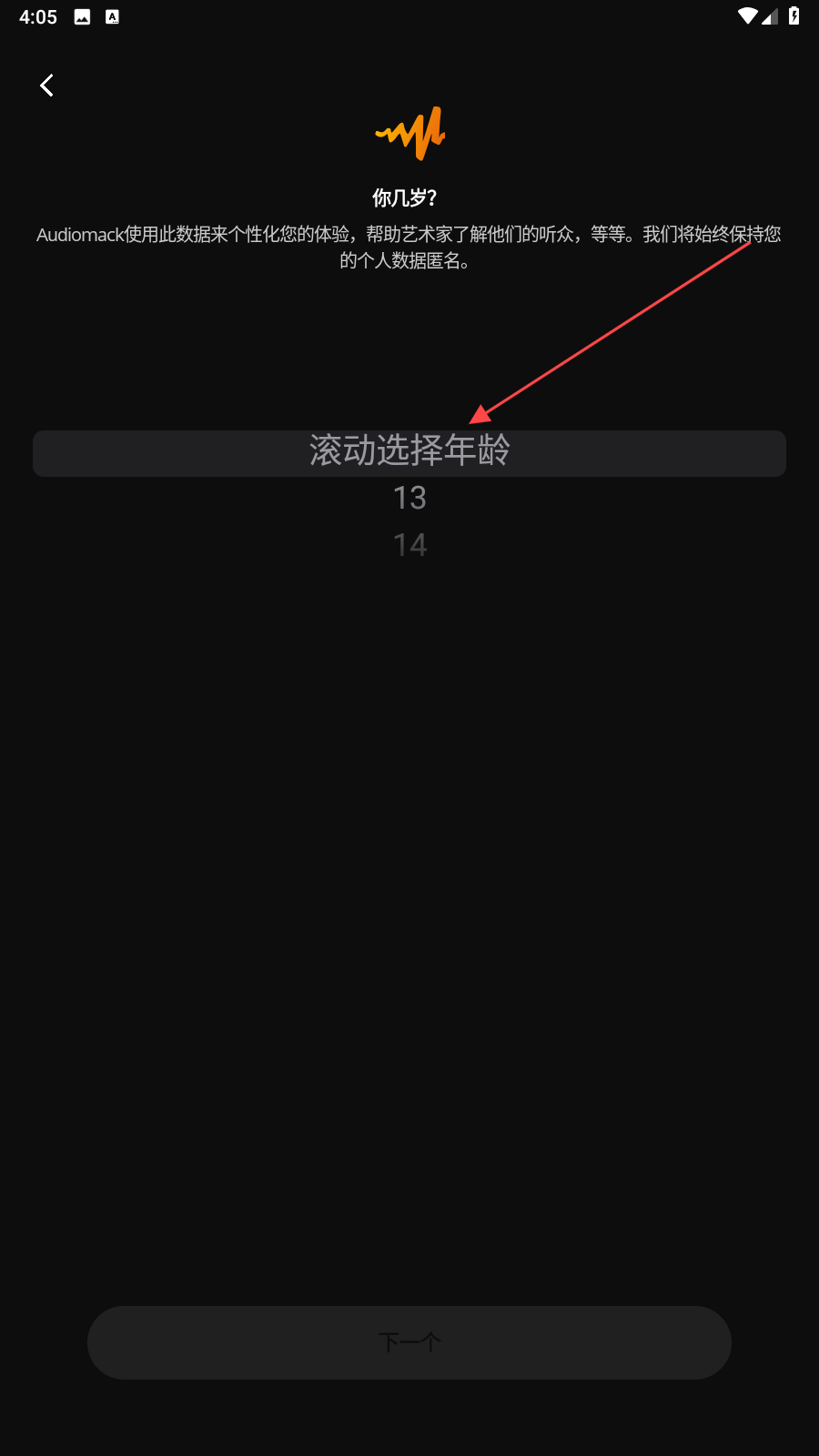Select age 14 in the picker
This screenshot has width=819, height=1456.
tap(409, 545)
